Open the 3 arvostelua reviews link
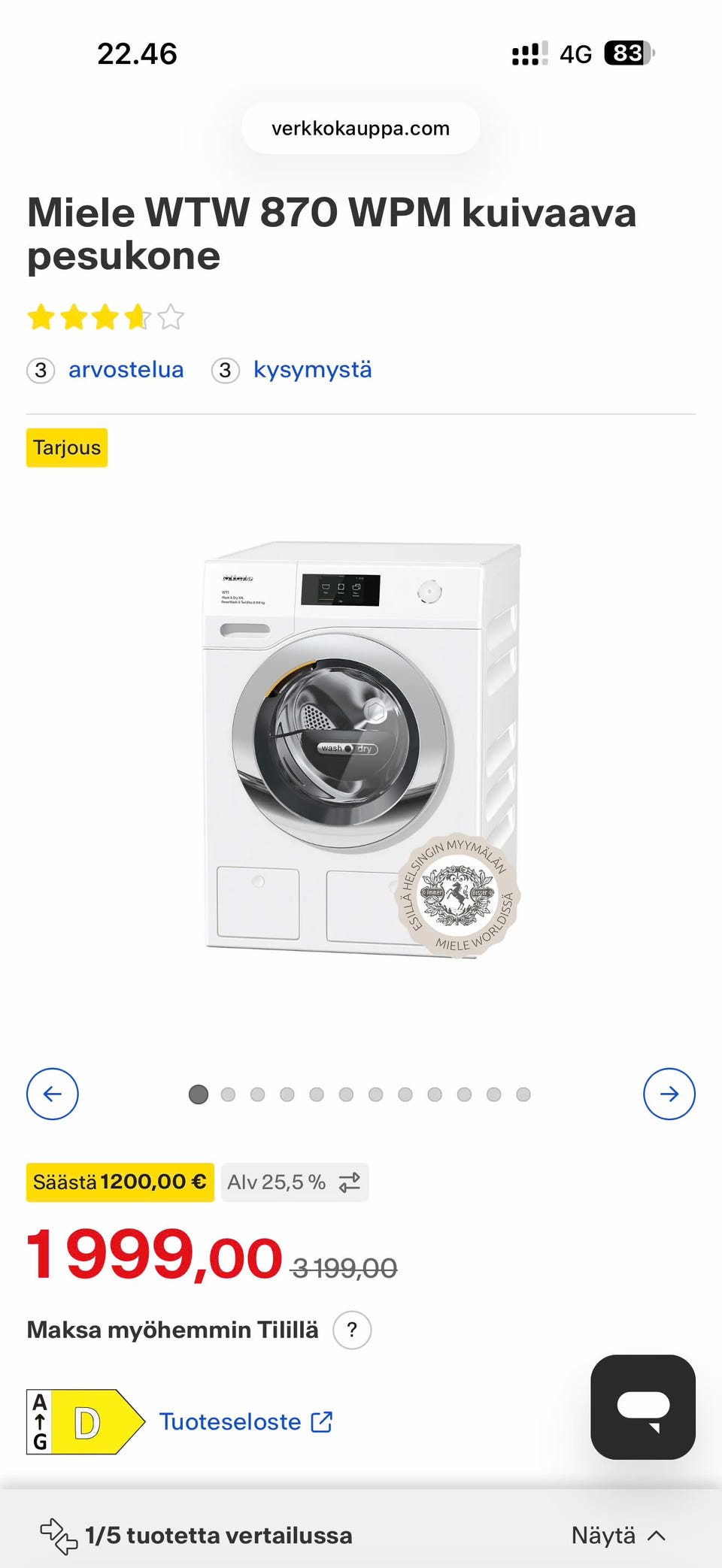 105,370
